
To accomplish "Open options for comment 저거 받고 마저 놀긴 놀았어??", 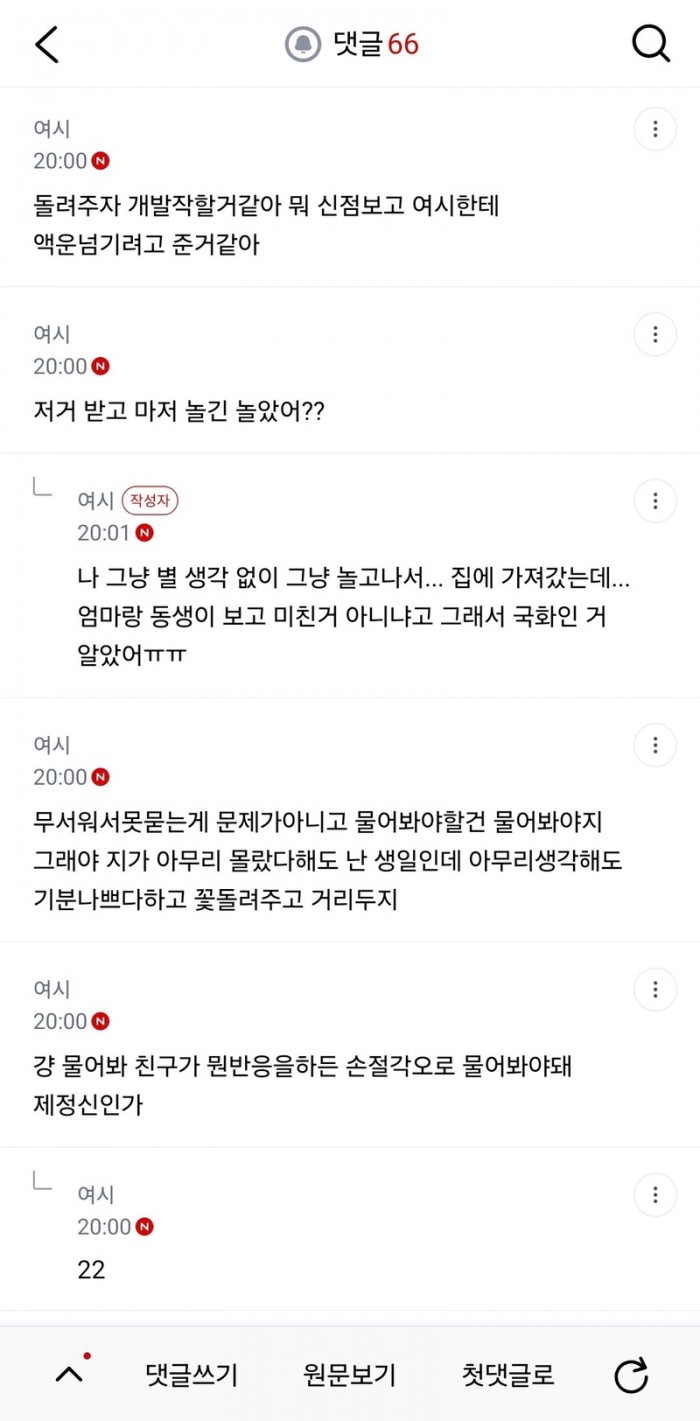I will click(x=655, y=334).
